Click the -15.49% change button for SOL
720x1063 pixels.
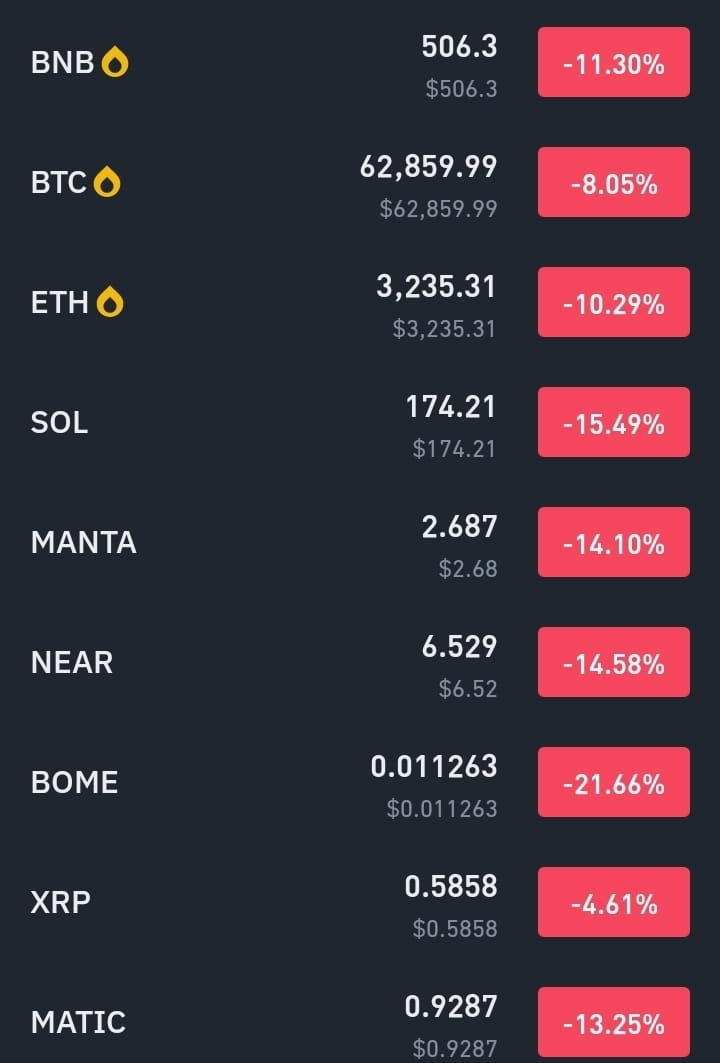click(x=613, y=422)
